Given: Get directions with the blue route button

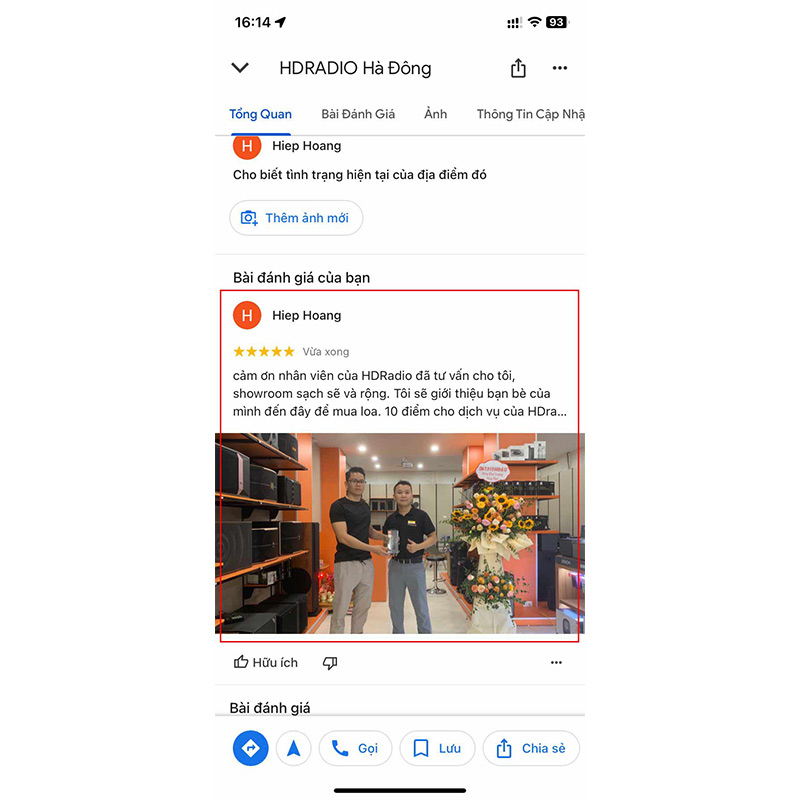Looking at the screenshot, I should point(251,748).
